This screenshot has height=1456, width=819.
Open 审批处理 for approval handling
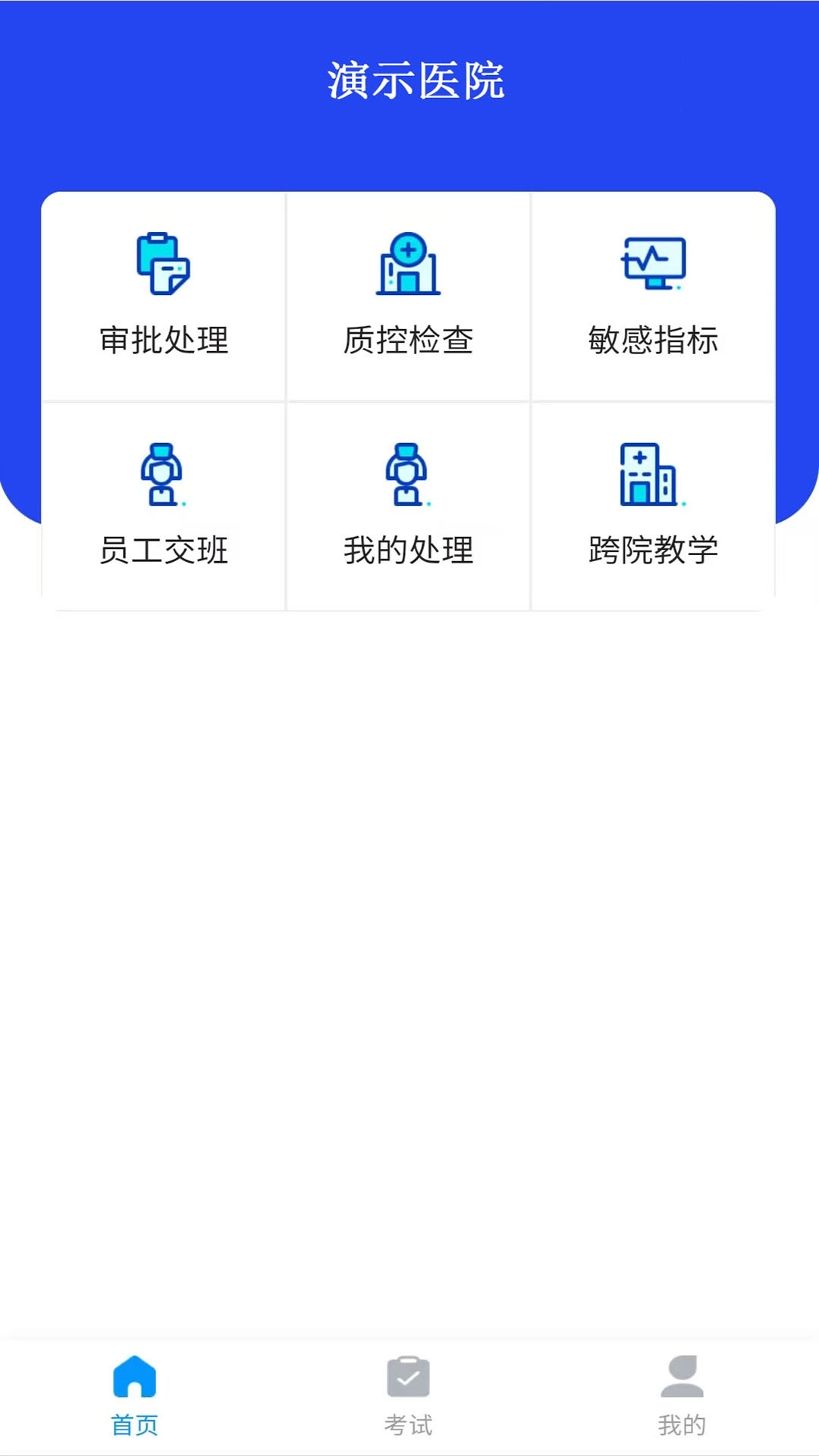164,340
